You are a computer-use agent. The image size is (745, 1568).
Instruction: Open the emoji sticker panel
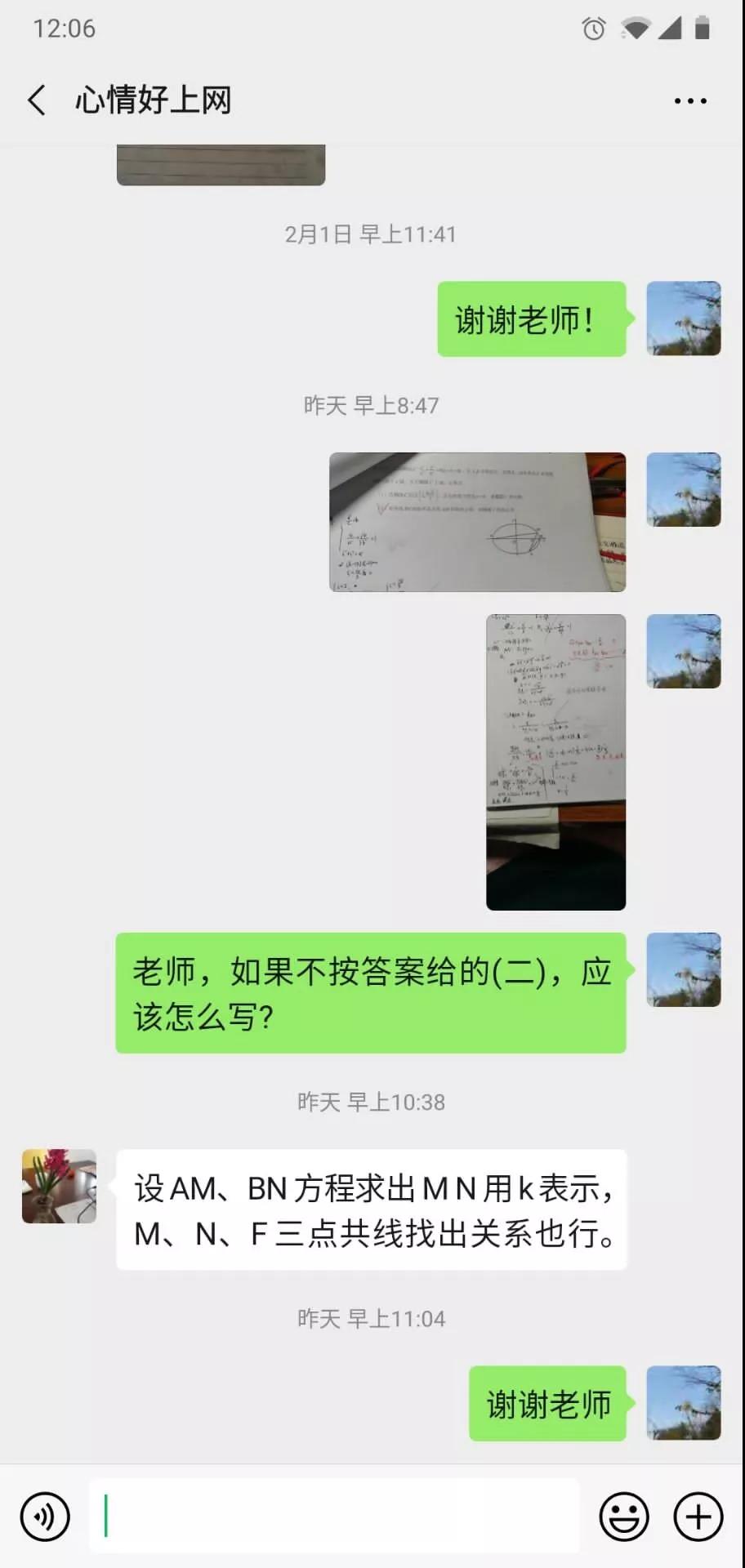[624, 1517]
